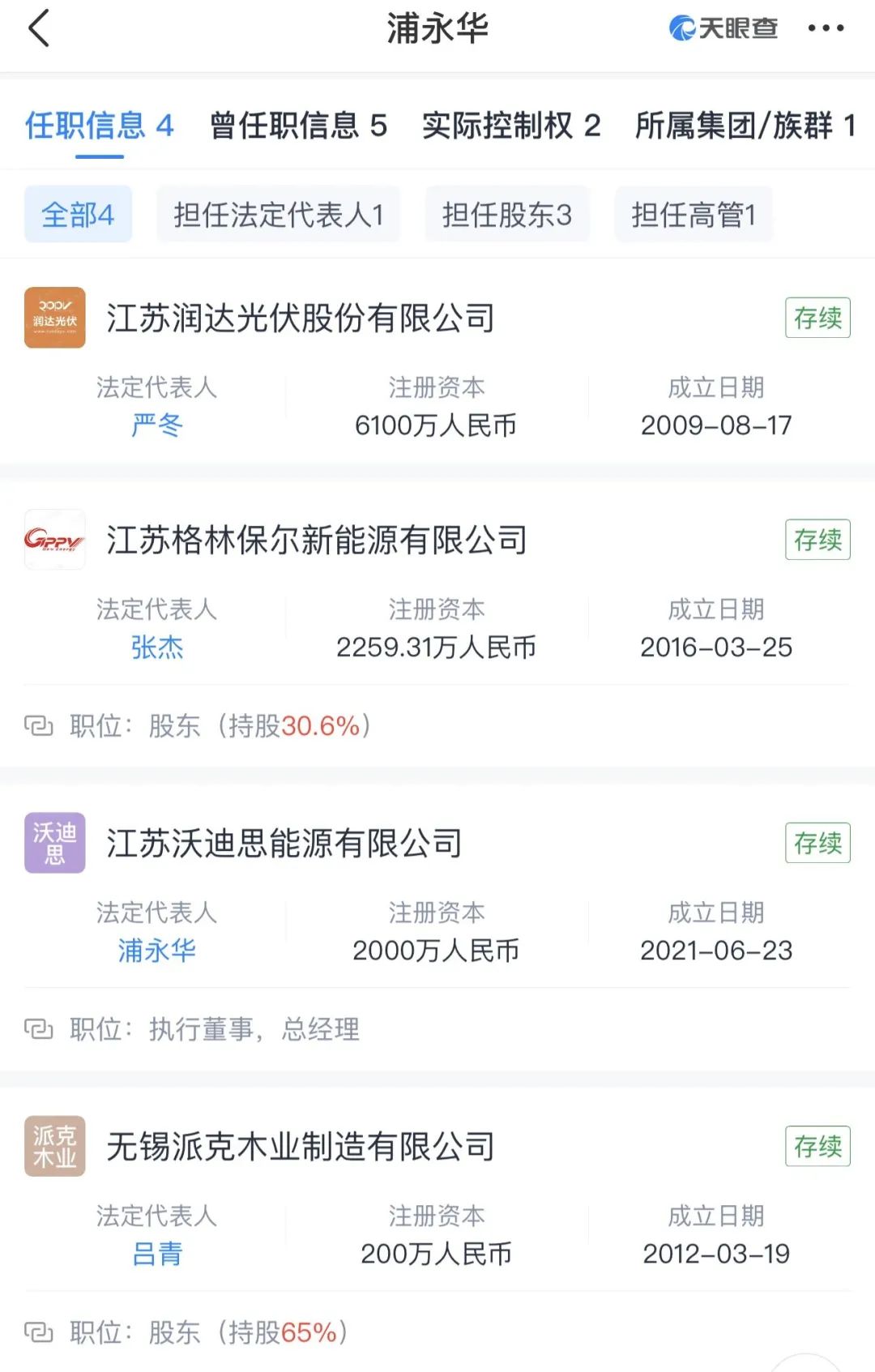Tap legal representative link 浦永华

pos(156,950)
